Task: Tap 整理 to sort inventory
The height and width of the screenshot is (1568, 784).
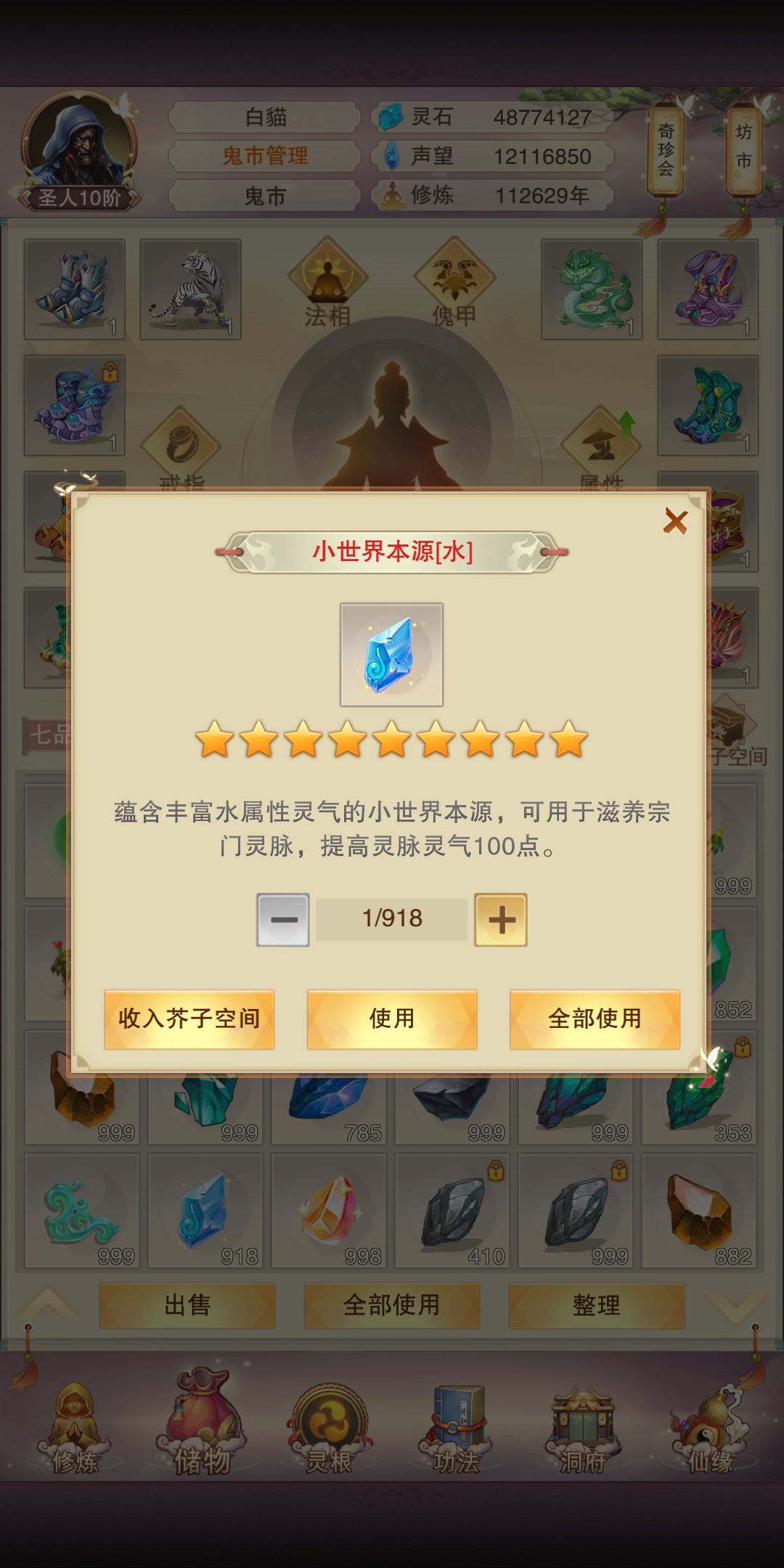Action: click(x=597, y=1305)
